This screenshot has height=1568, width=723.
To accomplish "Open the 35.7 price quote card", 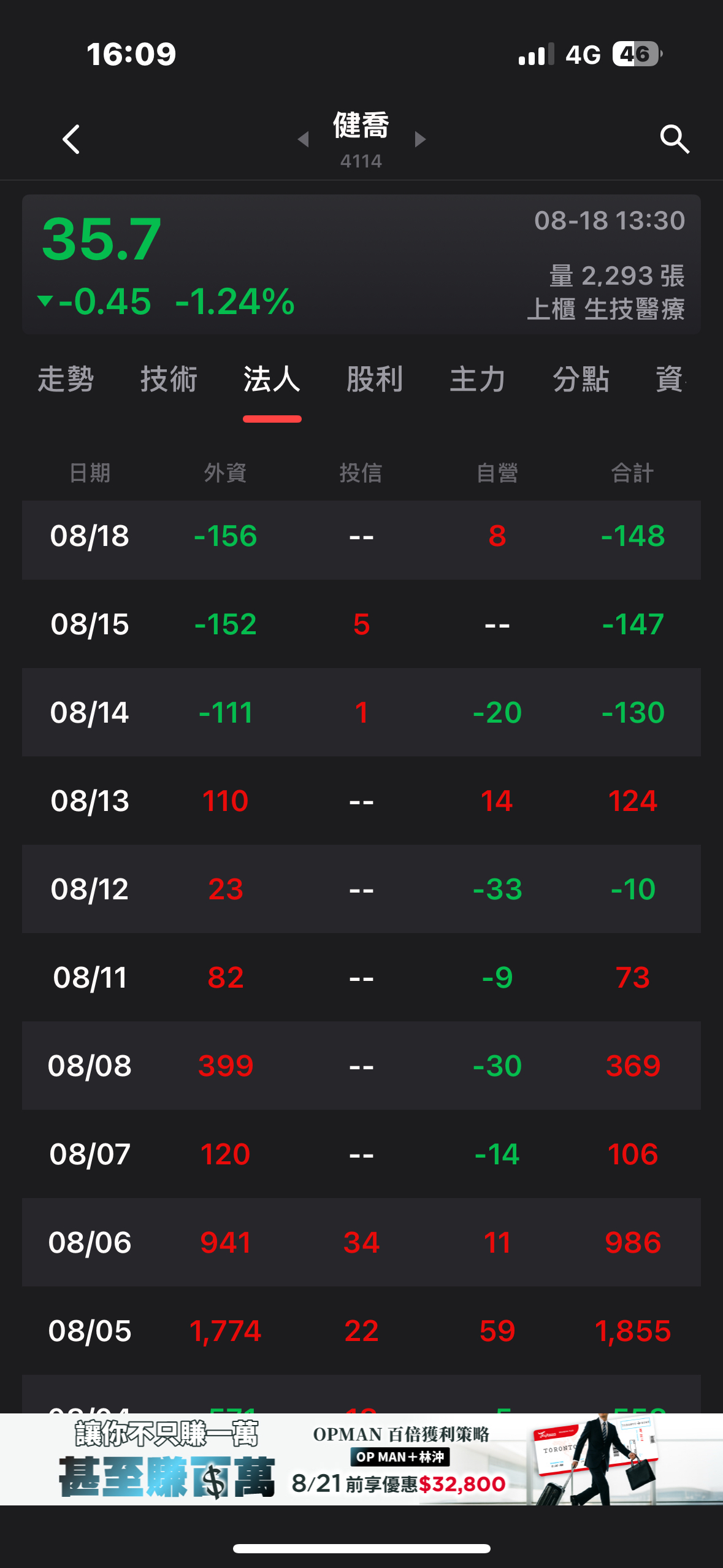I will pos(361,264).
